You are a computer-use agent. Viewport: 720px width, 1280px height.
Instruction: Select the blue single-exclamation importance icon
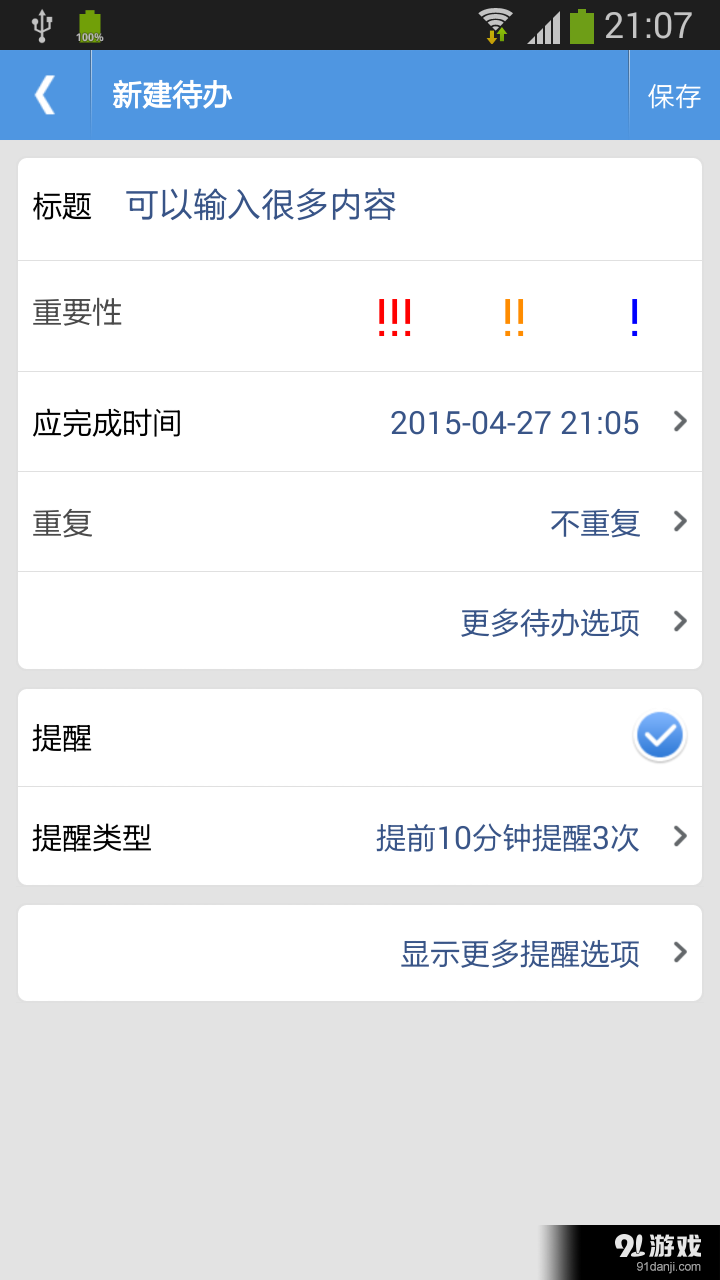(x=633, y=316)
